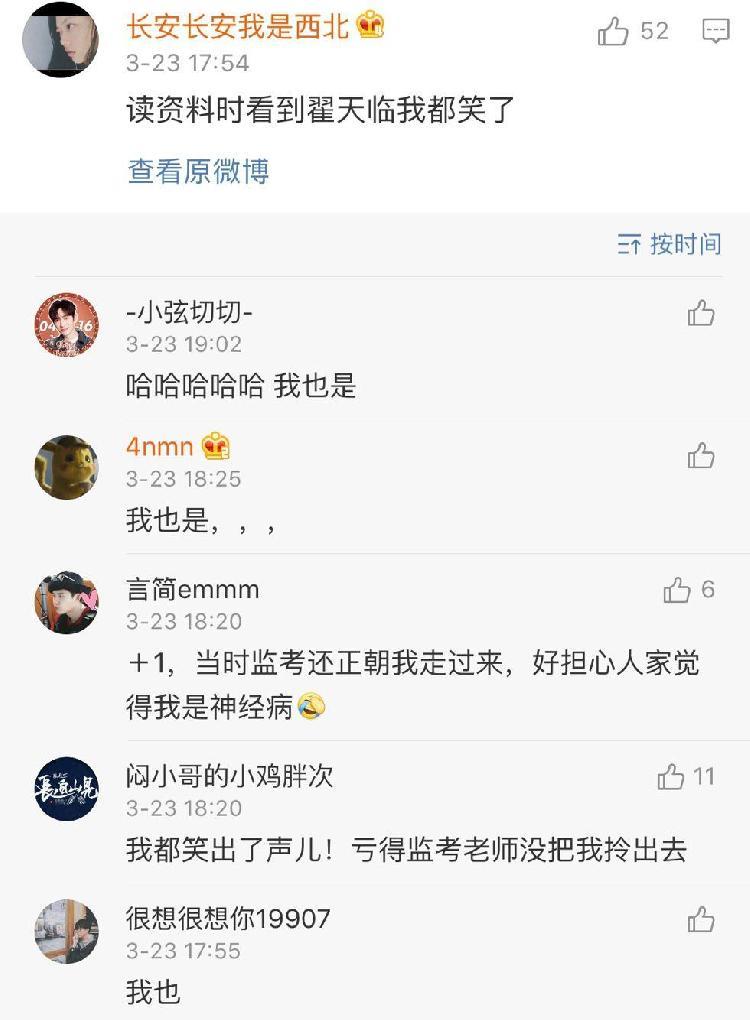Reply to 长安长安我是西北's comment

716,32
